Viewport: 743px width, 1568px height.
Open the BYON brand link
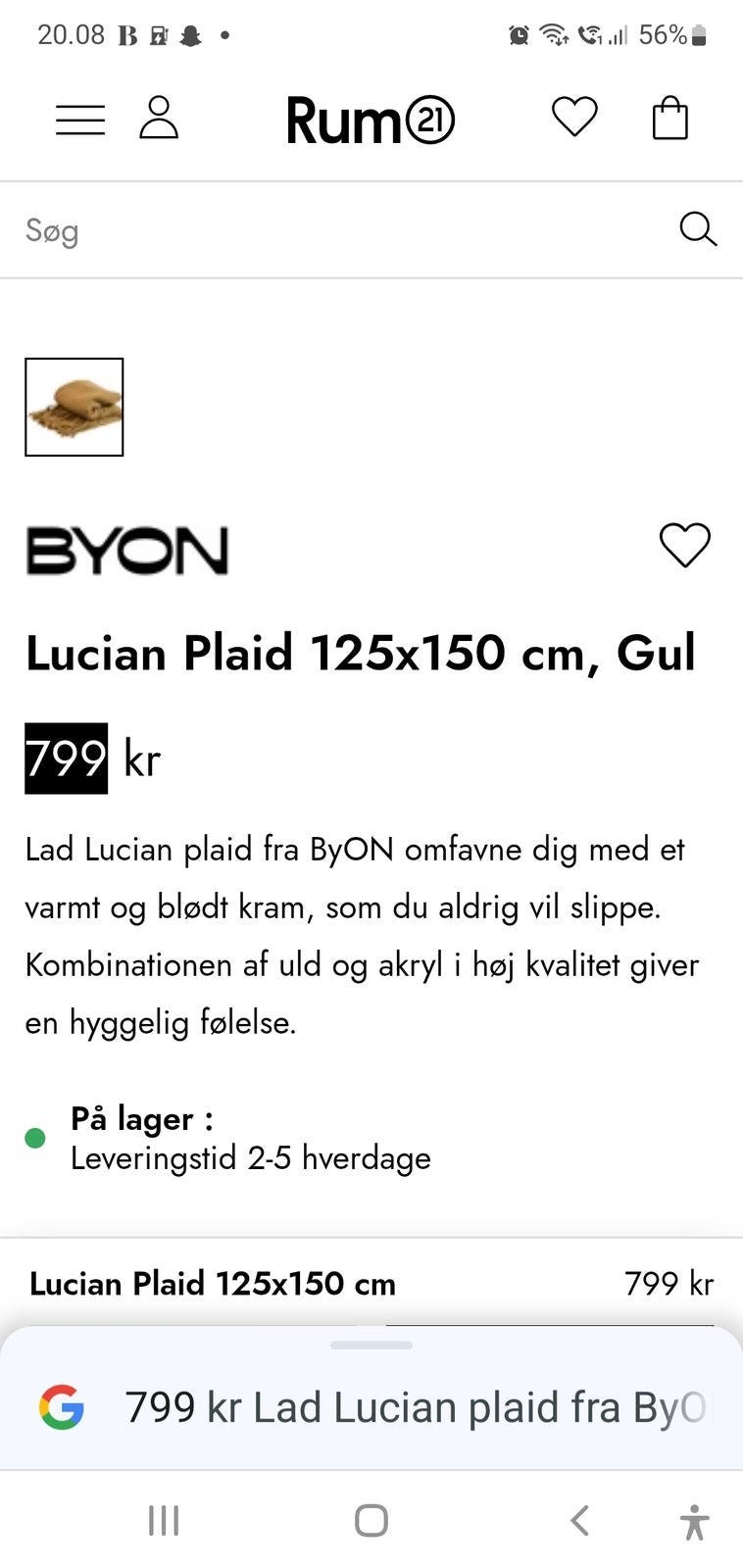[x=127, y=550]
